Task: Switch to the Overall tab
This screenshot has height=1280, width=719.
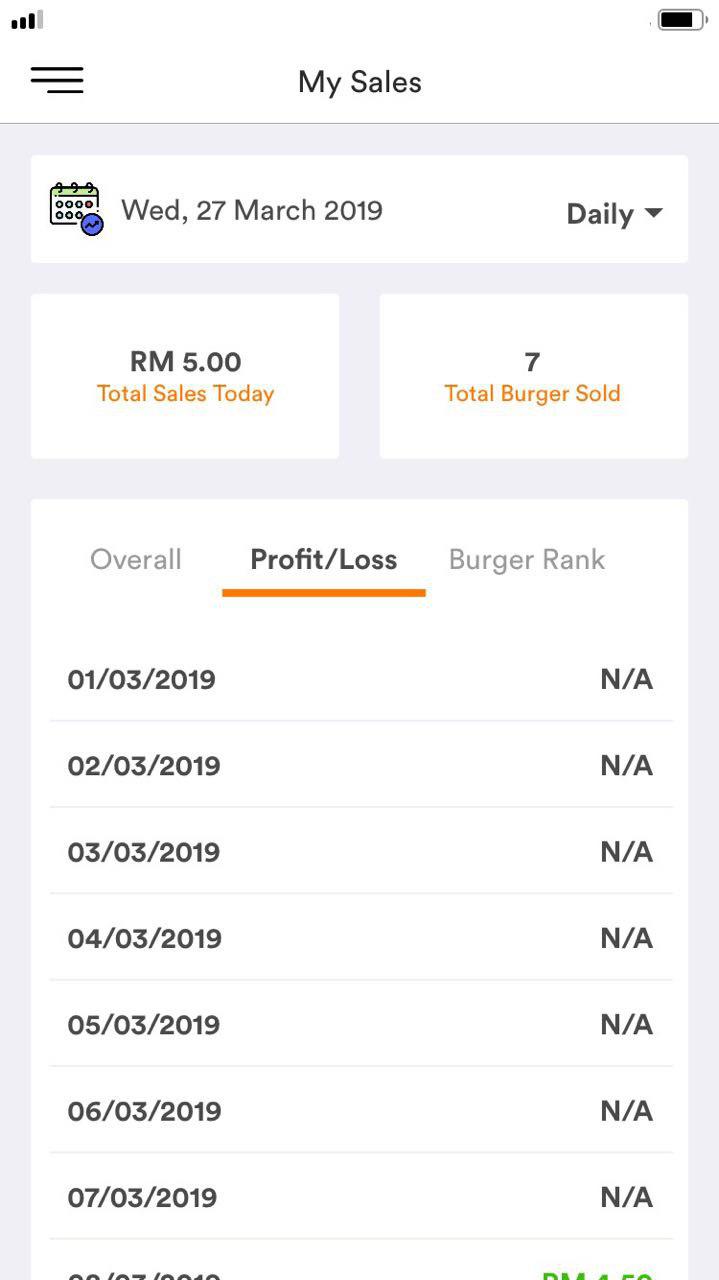Action: click(136, 559)
